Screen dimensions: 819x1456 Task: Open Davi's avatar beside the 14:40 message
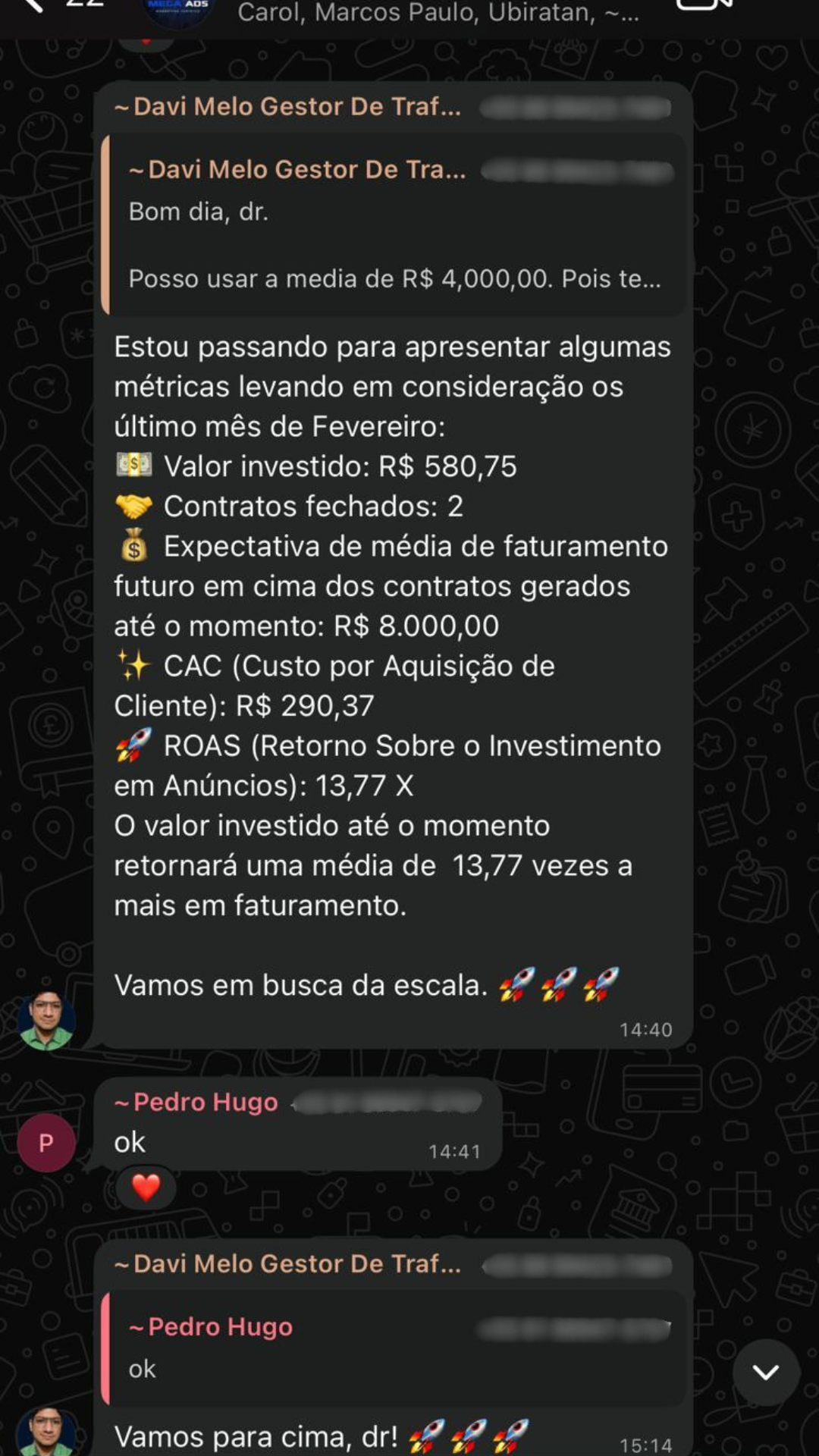[x=46, y=1020]
